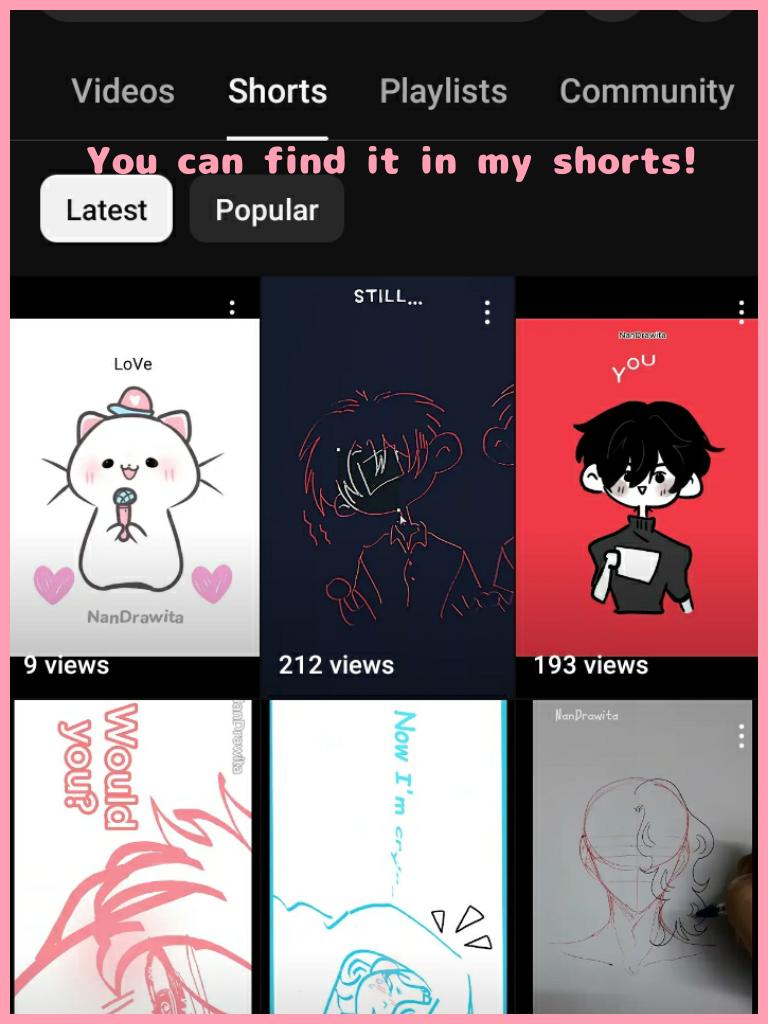Play the "LoVe" singing cat short

pyautogui.click(x=135, y=480)
